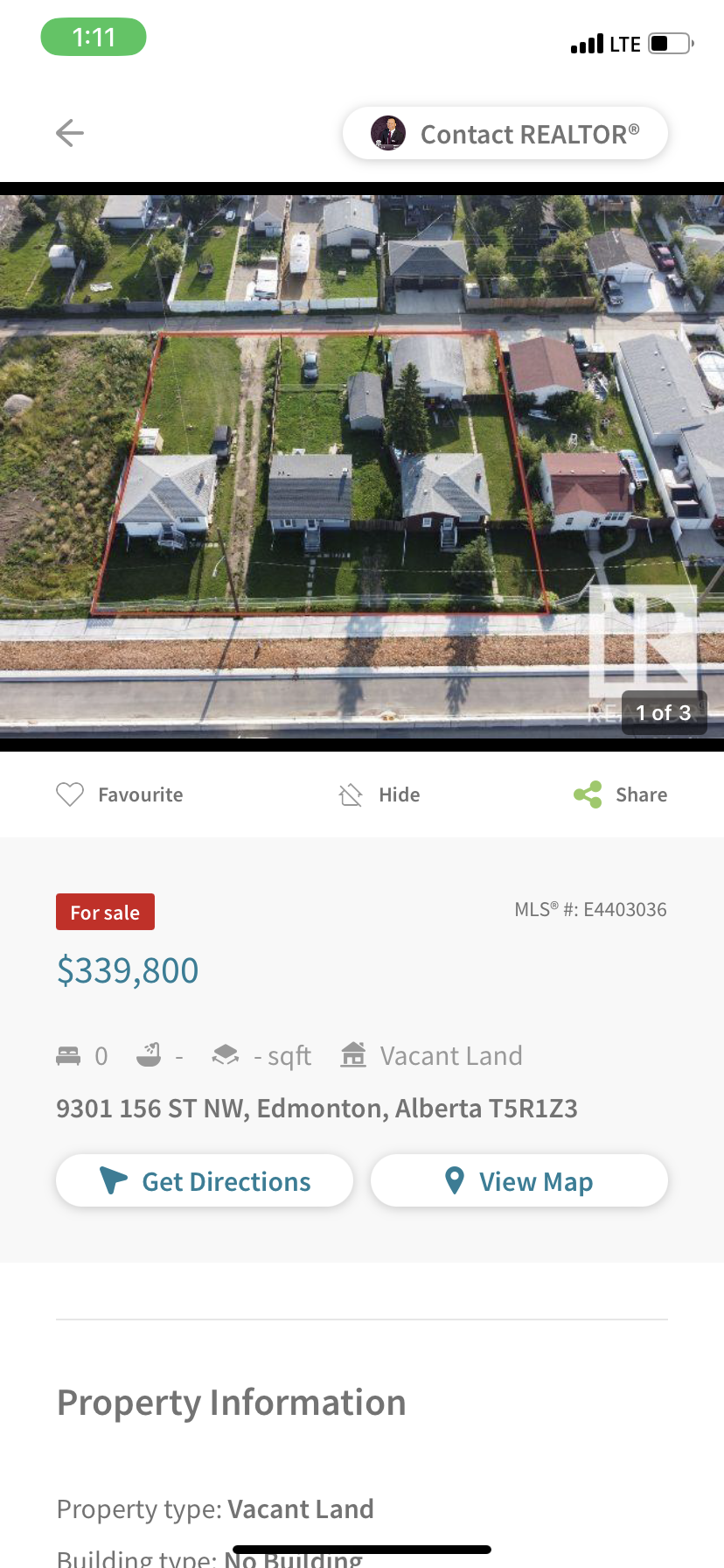
Task: Share this listing
Action: click(x=621, y=794)
